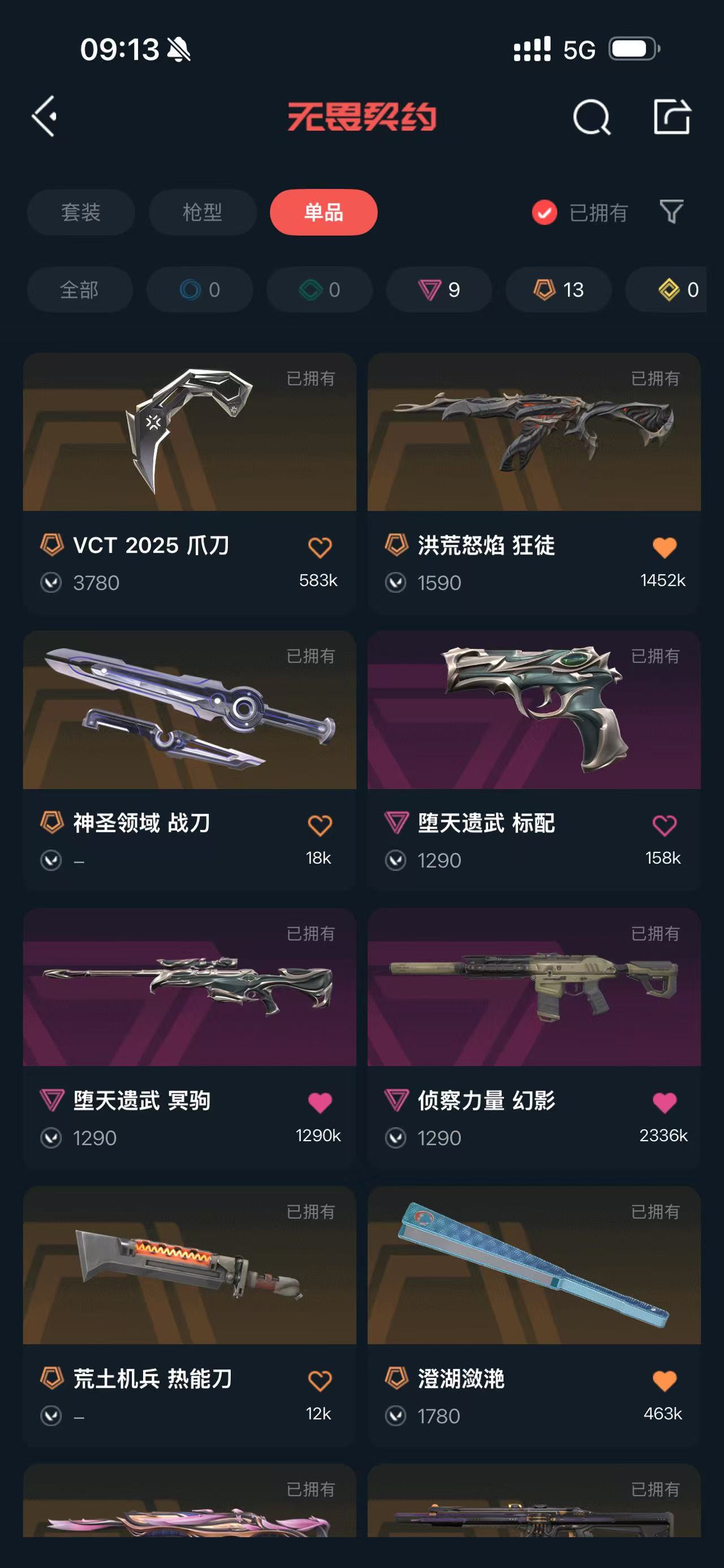The height and width of the screenshot is (1568, 724).
Task: Switch to the 套装 tab
Action: (80, 213)
